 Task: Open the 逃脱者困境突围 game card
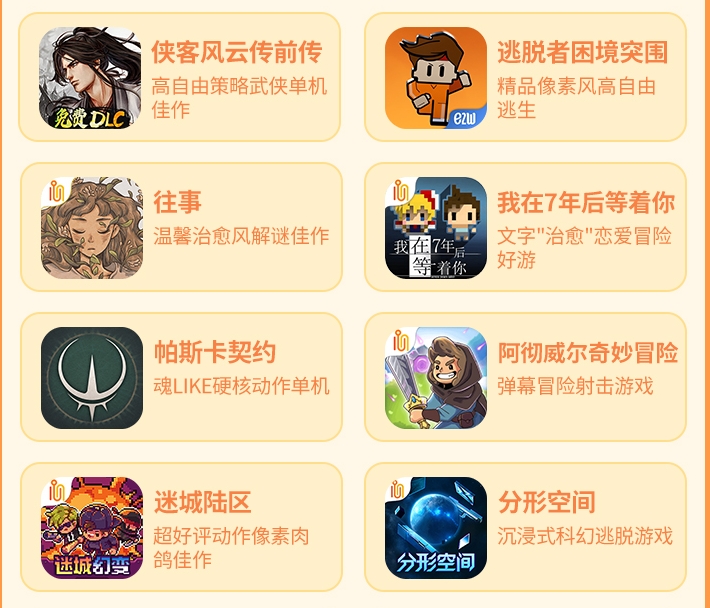[x=525, y=78]
